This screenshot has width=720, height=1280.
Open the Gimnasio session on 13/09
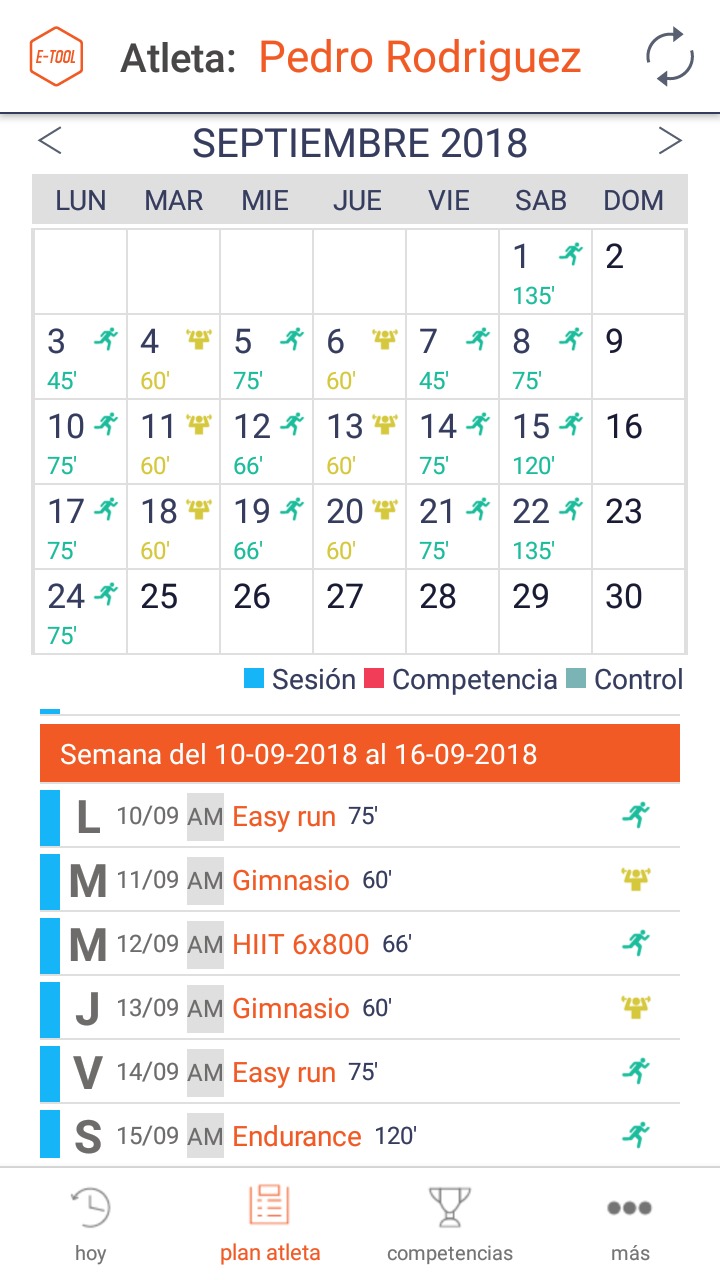click(360, 1008)
